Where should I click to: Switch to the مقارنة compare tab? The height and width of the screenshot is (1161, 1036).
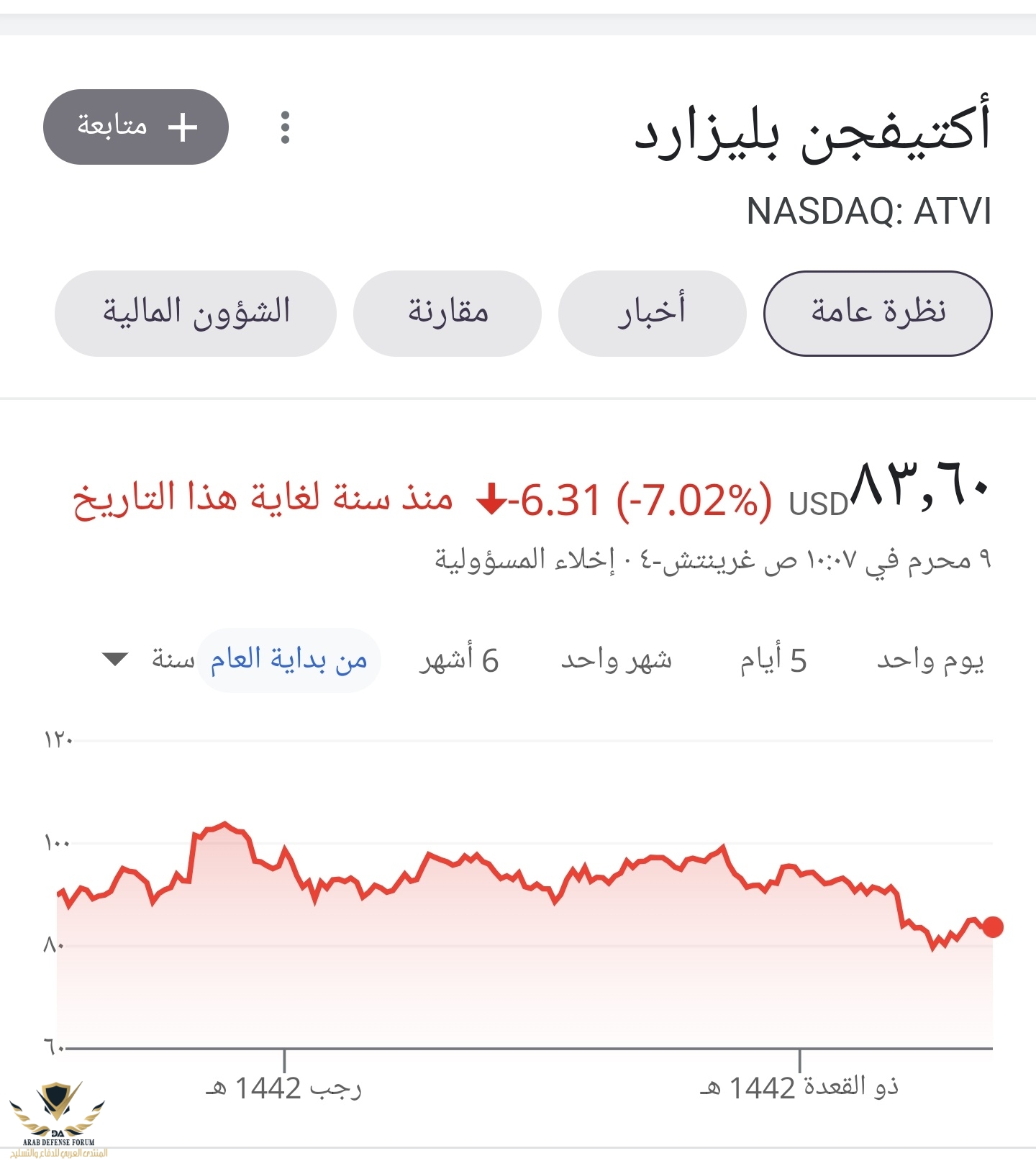pyautogui.click(x=447, y=313)
